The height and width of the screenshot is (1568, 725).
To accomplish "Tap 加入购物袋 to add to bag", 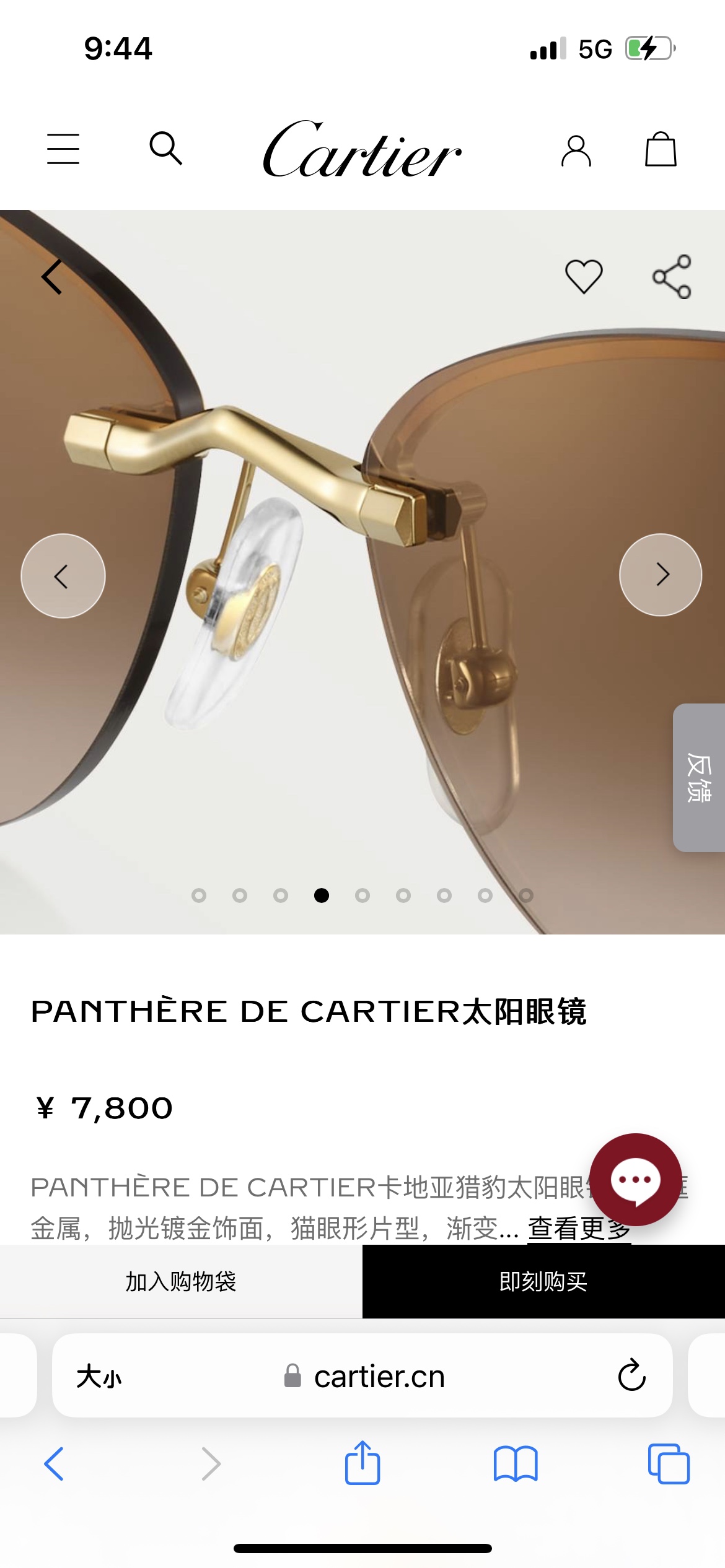I will pyautogui.click(x=181, y=1281).
